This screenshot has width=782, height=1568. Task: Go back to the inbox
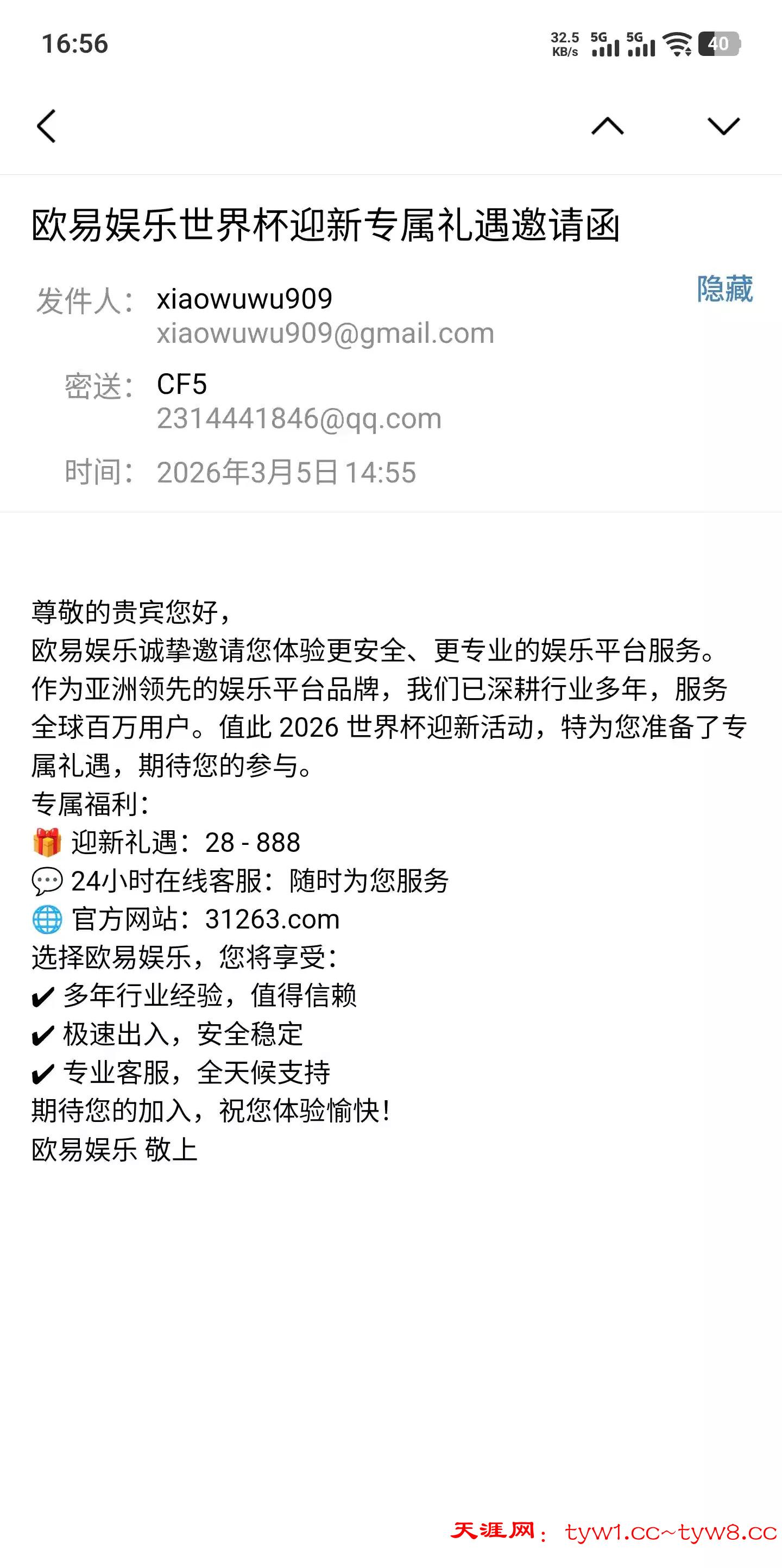[x=46, y=126]
